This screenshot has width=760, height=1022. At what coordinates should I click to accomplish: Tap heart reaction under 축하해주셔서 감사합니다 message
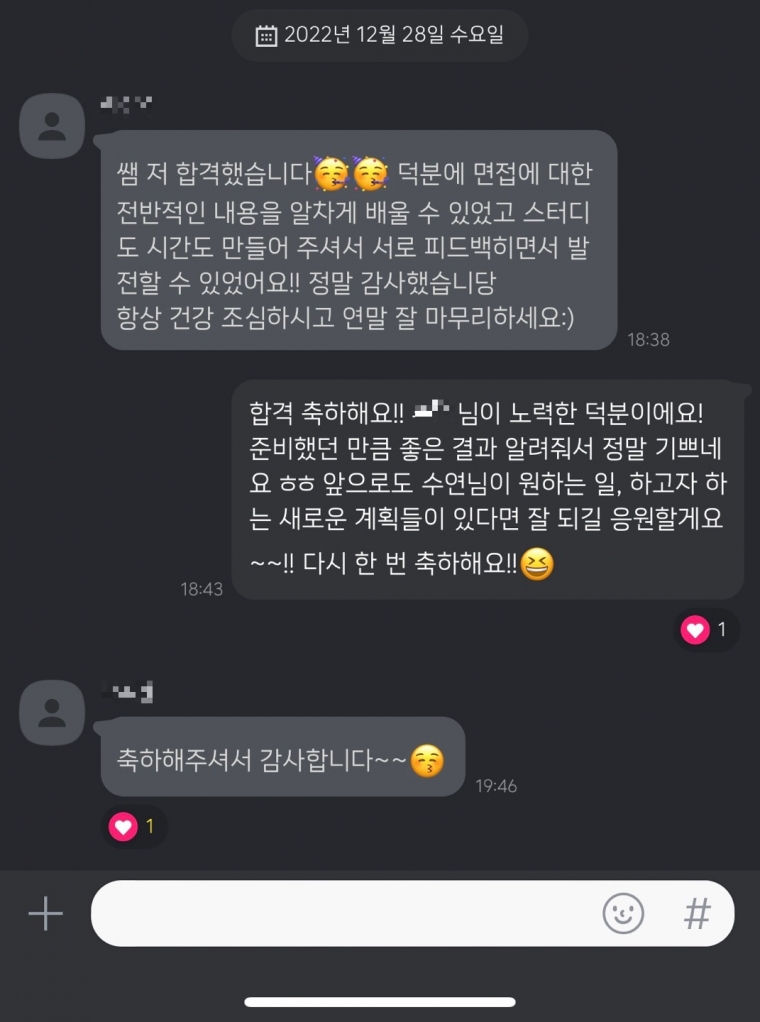pyautogui.click(x=134, y=826)
